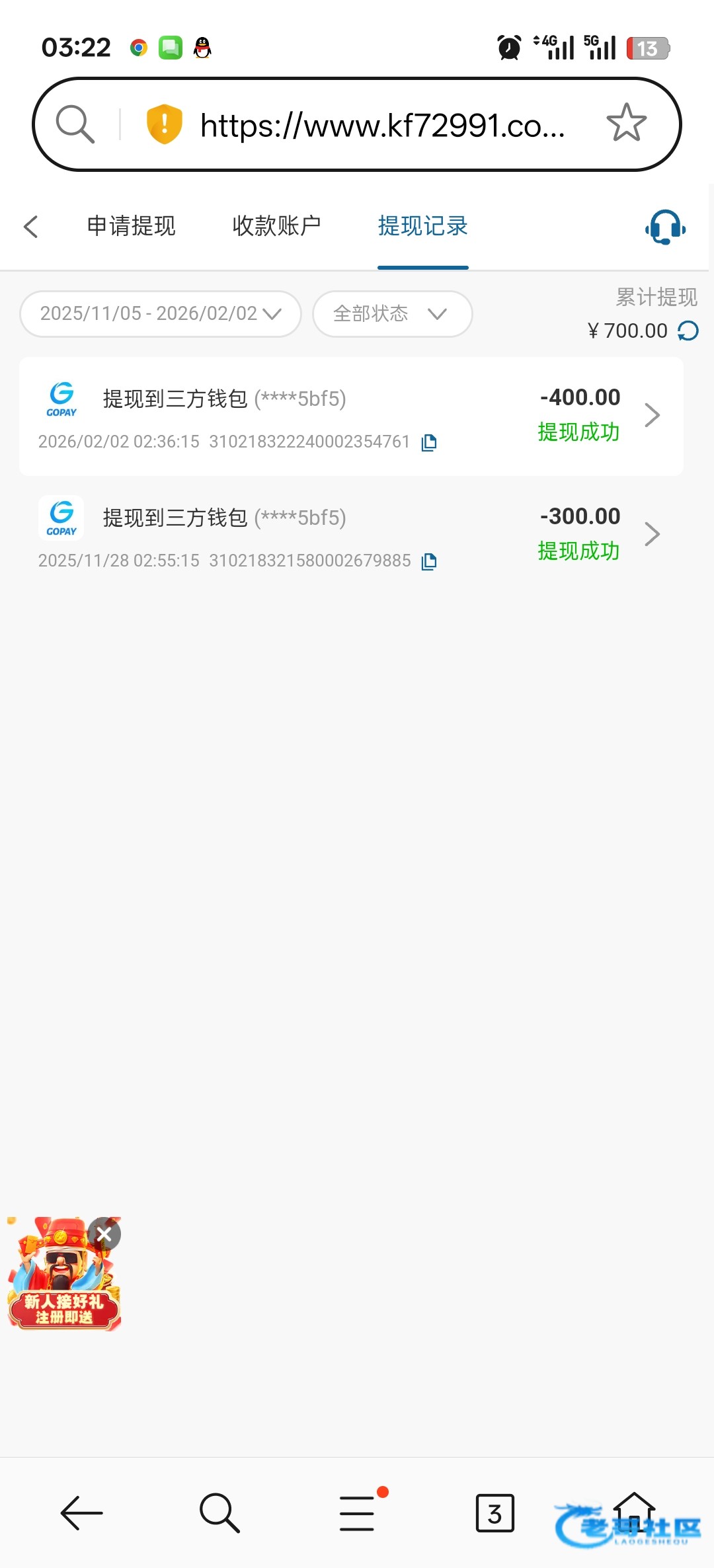
Task: Switch to the 申请提现 tab
Action: point(131,226)
